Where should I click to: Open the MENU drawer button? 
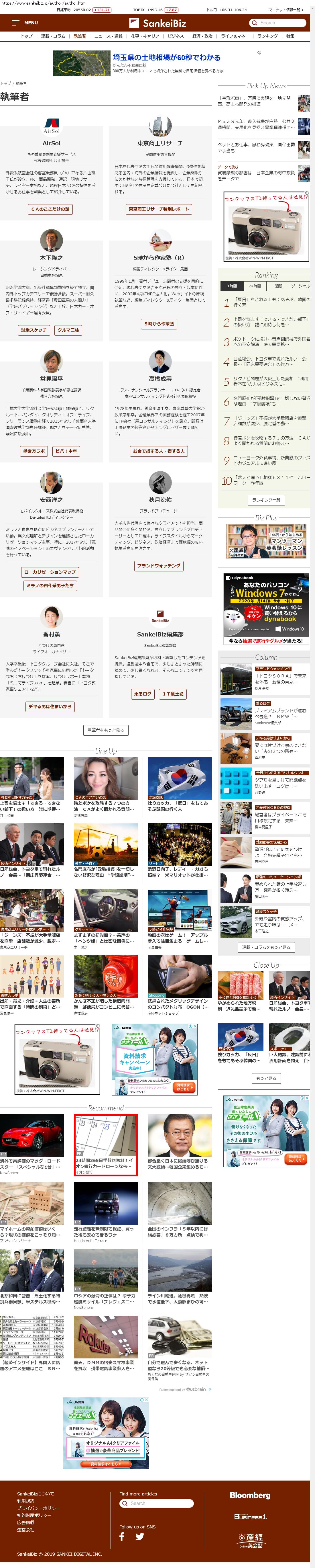[25, 23]
